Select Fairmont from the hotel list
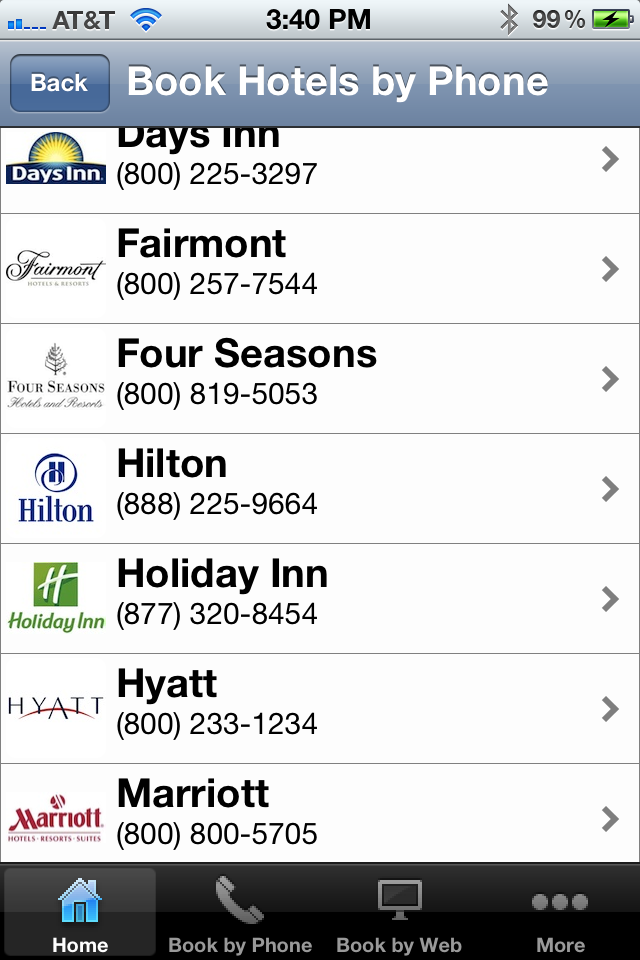Viewport: 640px width, 960px height. coord(320,268)
